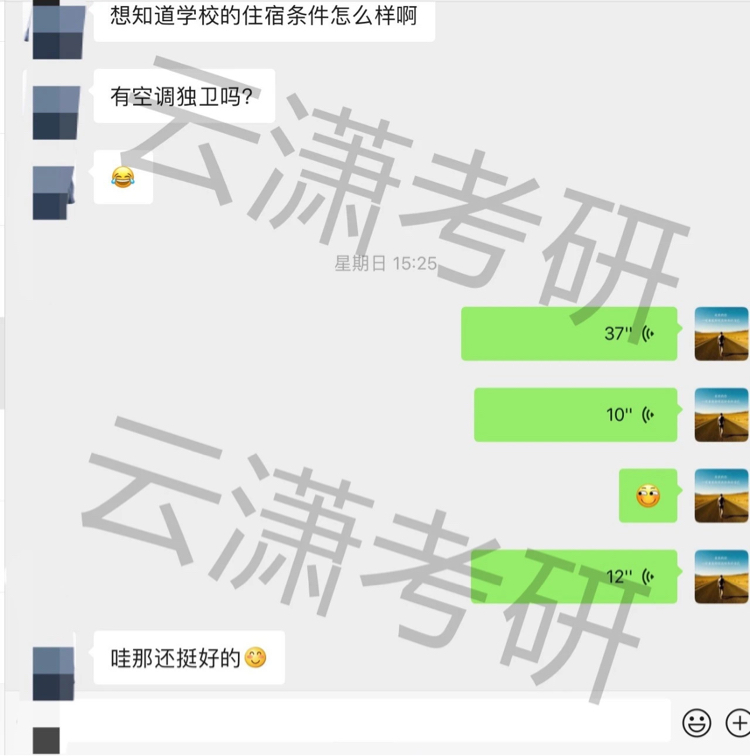Open sender's avatar beside the 37" voice message
Screen dimensions: 750x756
pyautogui.click(x=721, y=334)
